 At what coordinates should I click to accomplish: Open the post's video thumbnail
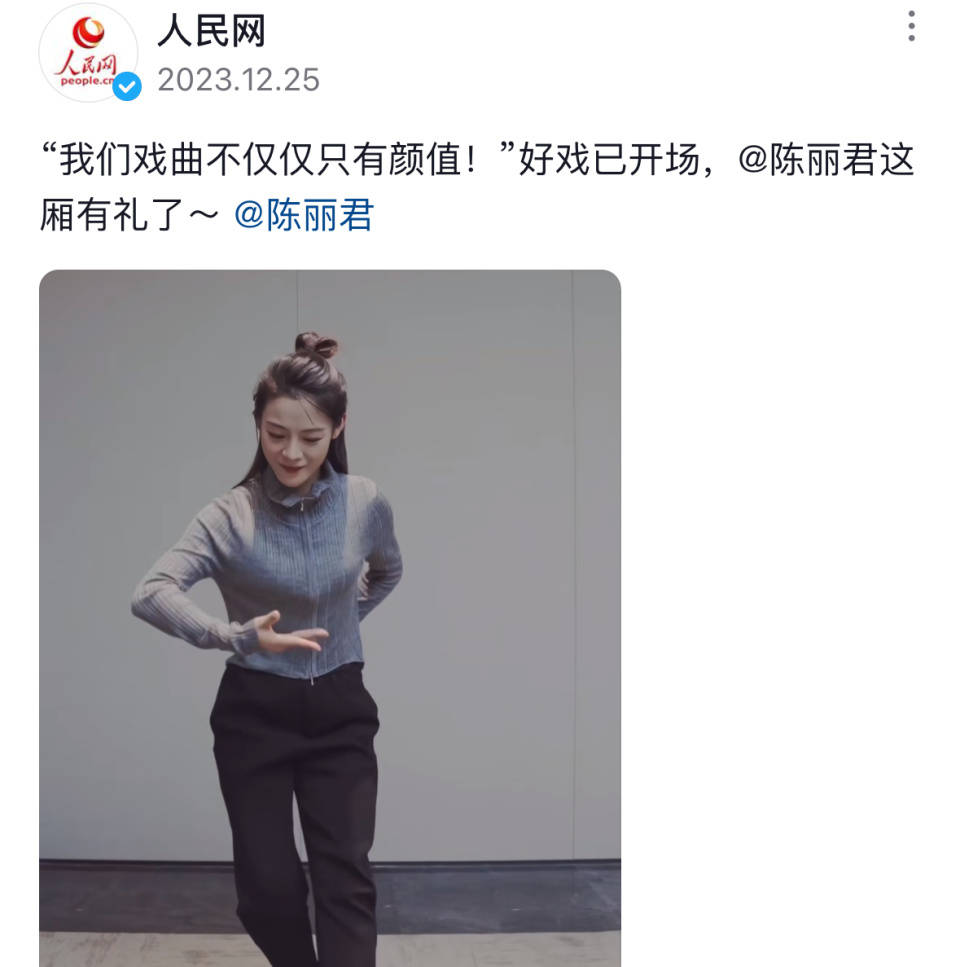330,618
